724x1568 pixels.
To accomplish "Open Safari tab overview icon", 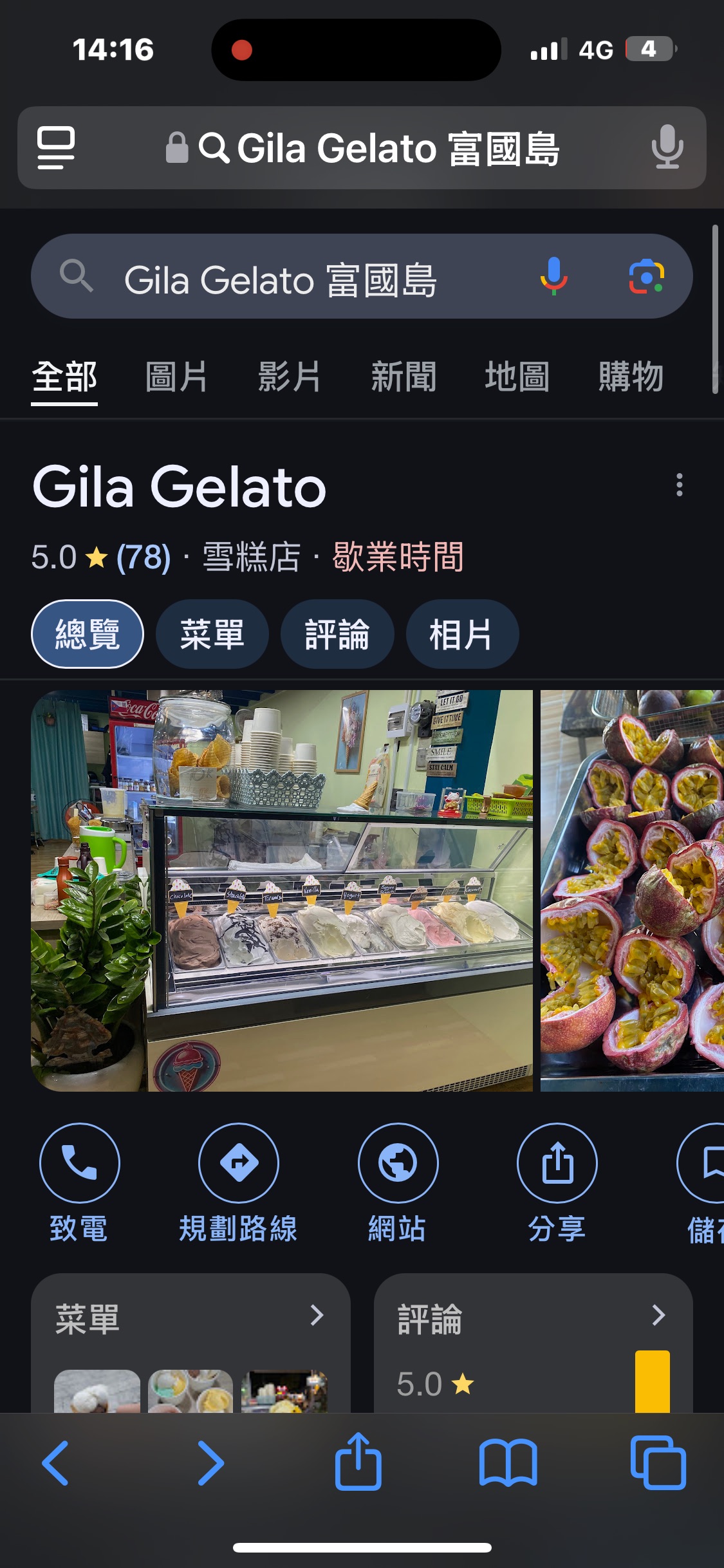I will click(658, 1462).
